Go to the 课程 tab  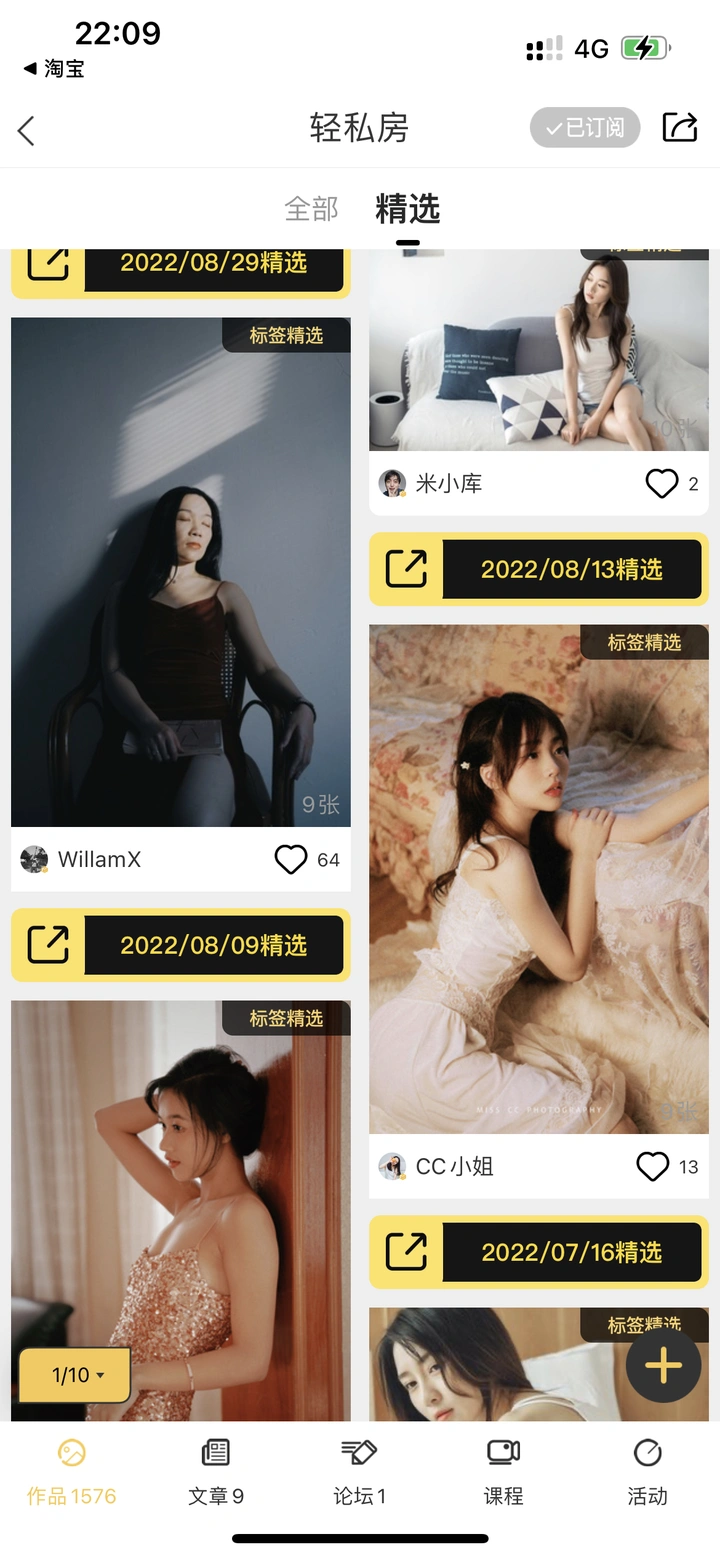click(x=503, y=1473)
